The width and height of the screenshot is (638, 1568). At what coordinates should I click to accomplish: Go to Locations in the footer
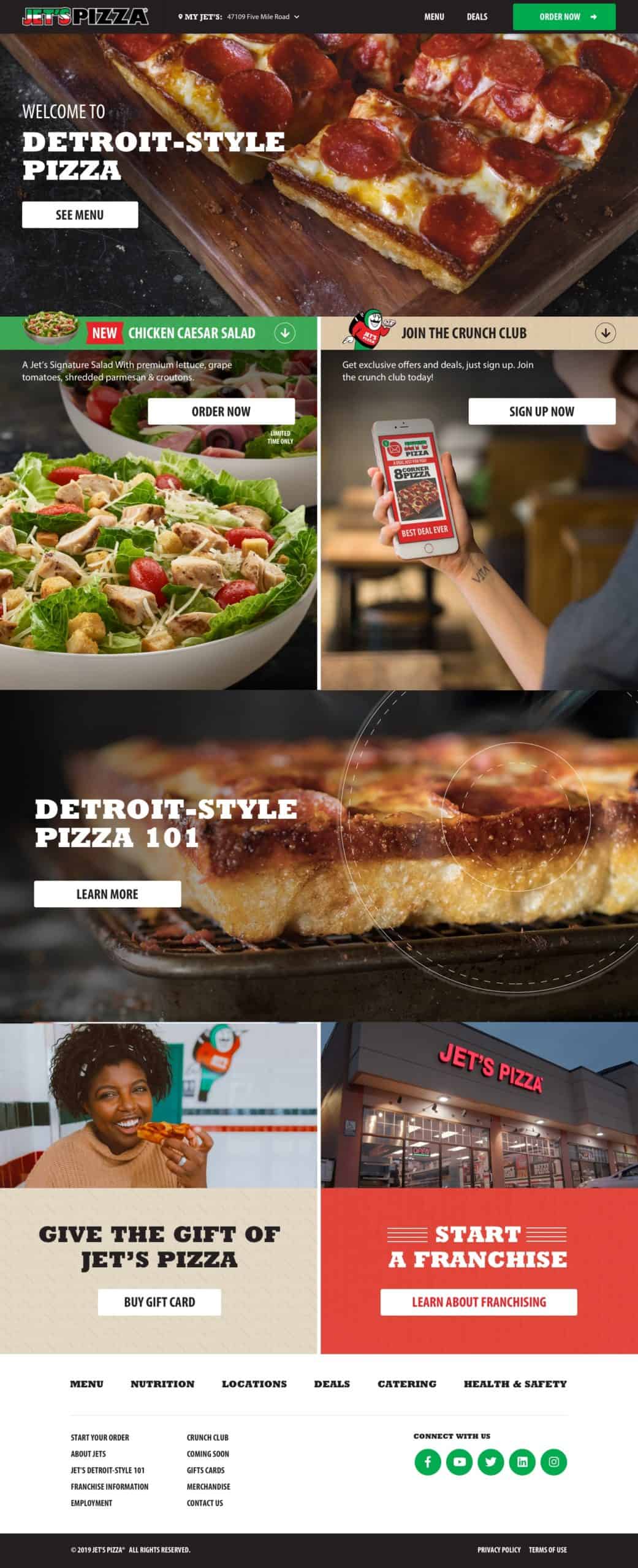(x=254, y=1384)
